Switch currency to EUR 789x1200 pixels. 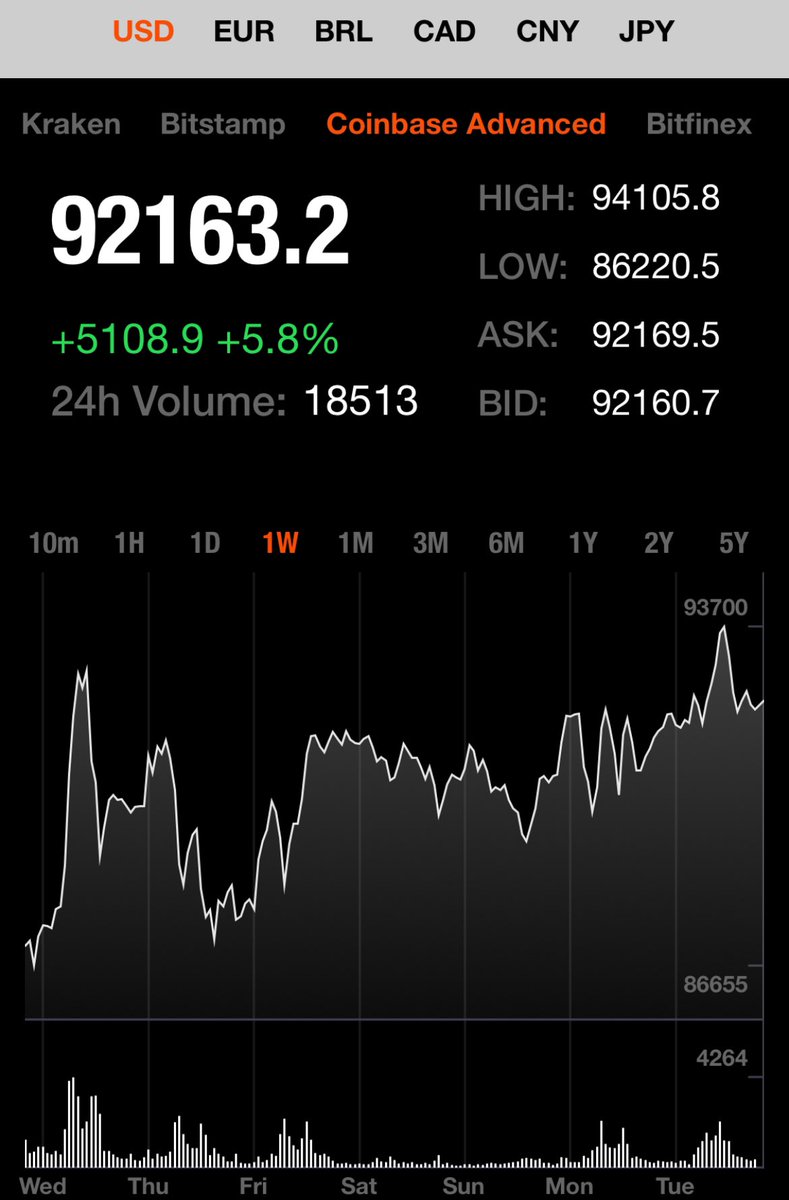tap(244, 31)
